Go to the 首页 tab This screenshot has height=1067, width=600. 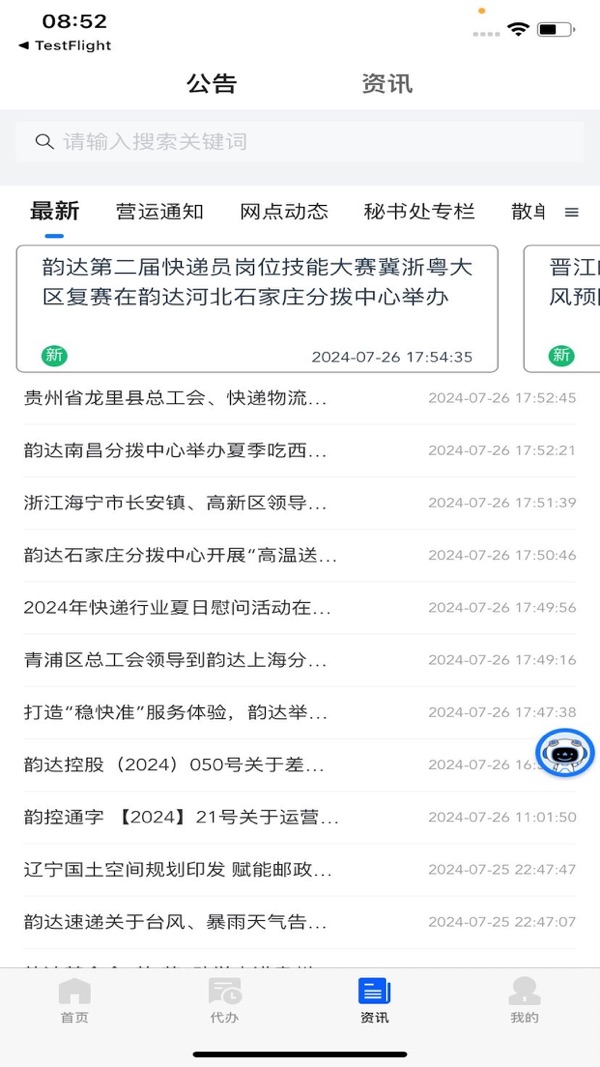75,1000
